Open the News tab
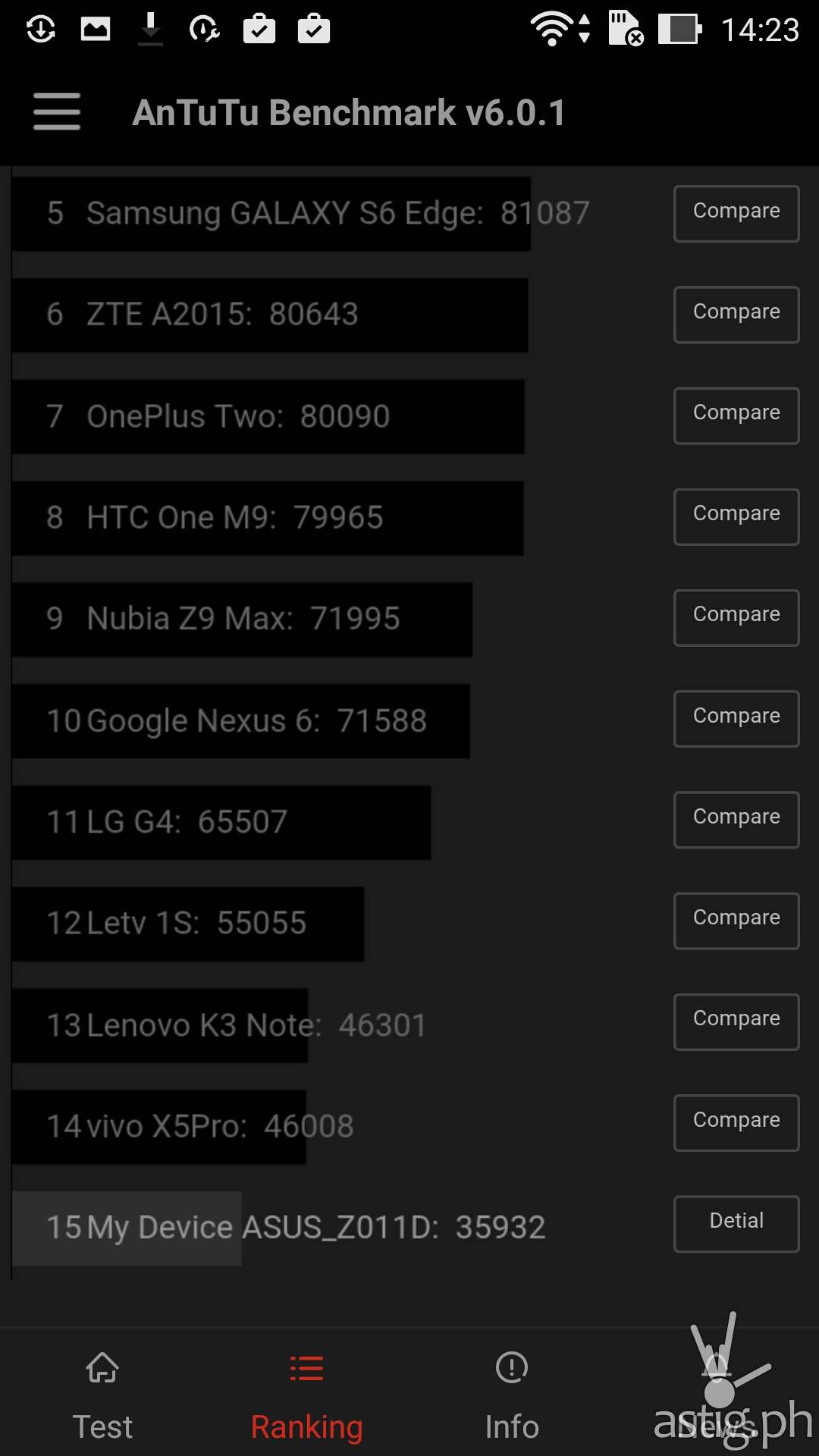This screenshot has height=1456, width=819. click(x=717, y=1397)
